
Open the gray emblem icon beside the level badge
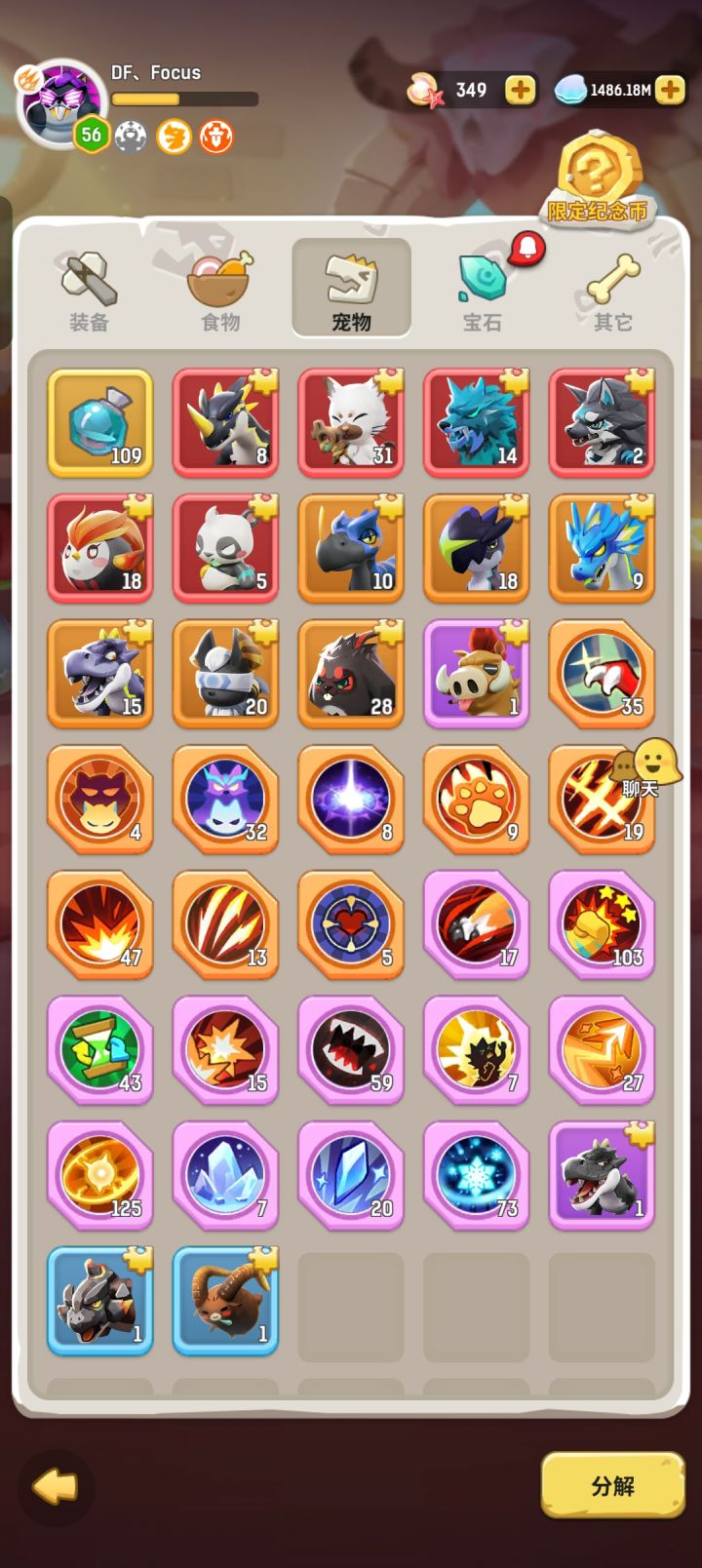pyautogui.click(x=130, y=137)
